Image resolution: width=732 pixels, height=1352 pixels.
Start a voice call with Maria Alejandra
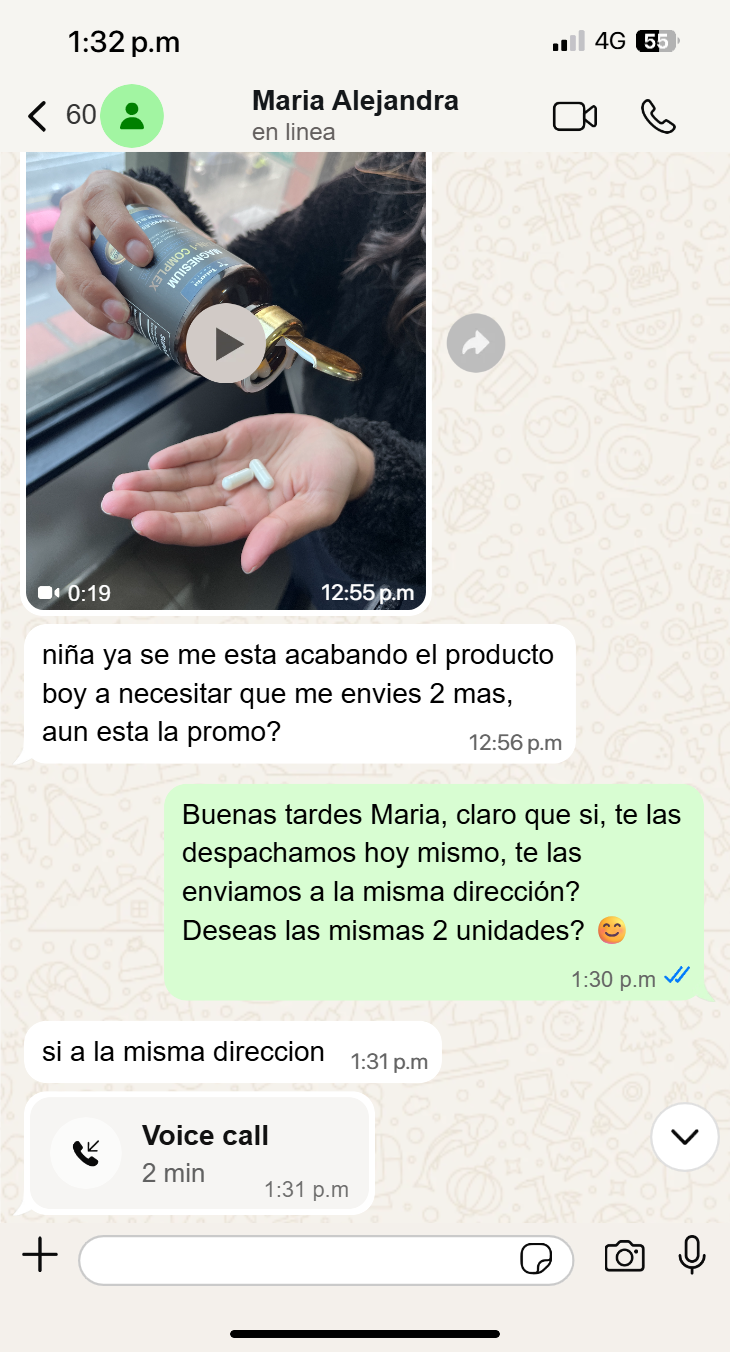click(658, 117)
